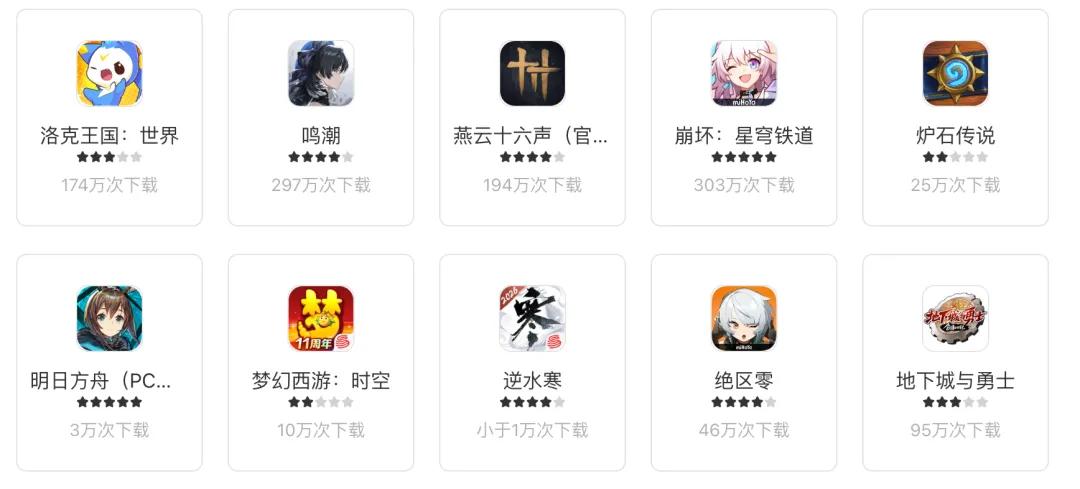
Task: Select the 逆水寒 game card
Action: pos(532,363)
